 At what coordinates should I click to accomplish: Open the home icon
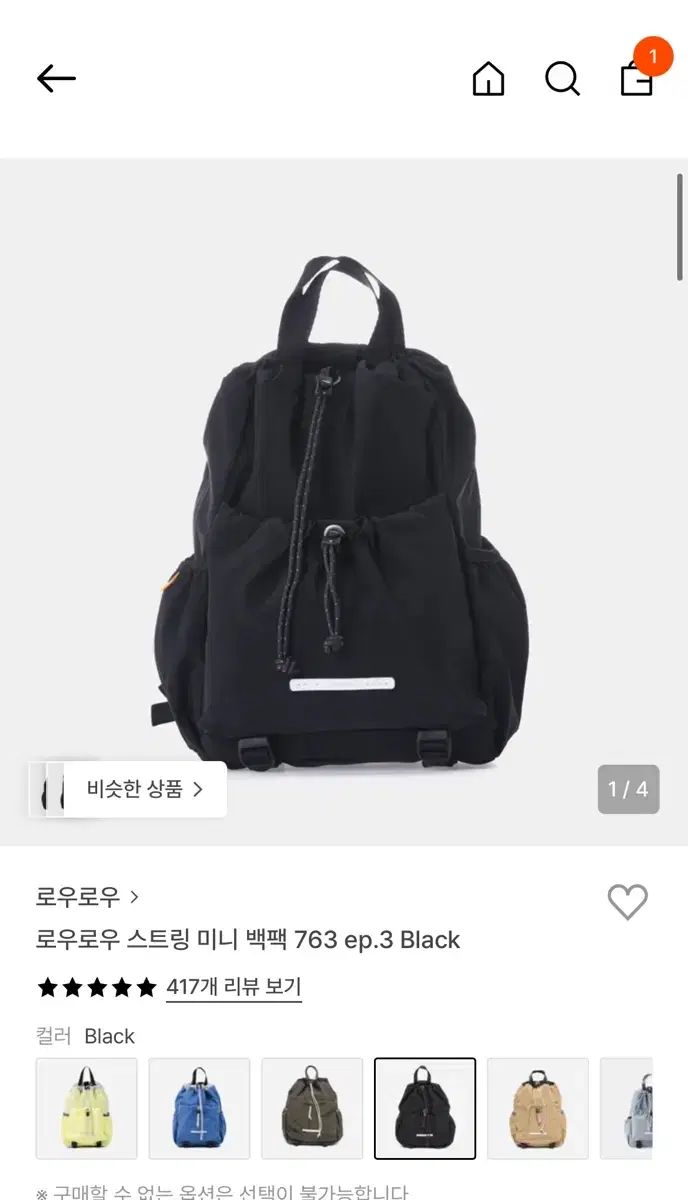(488, 79)
